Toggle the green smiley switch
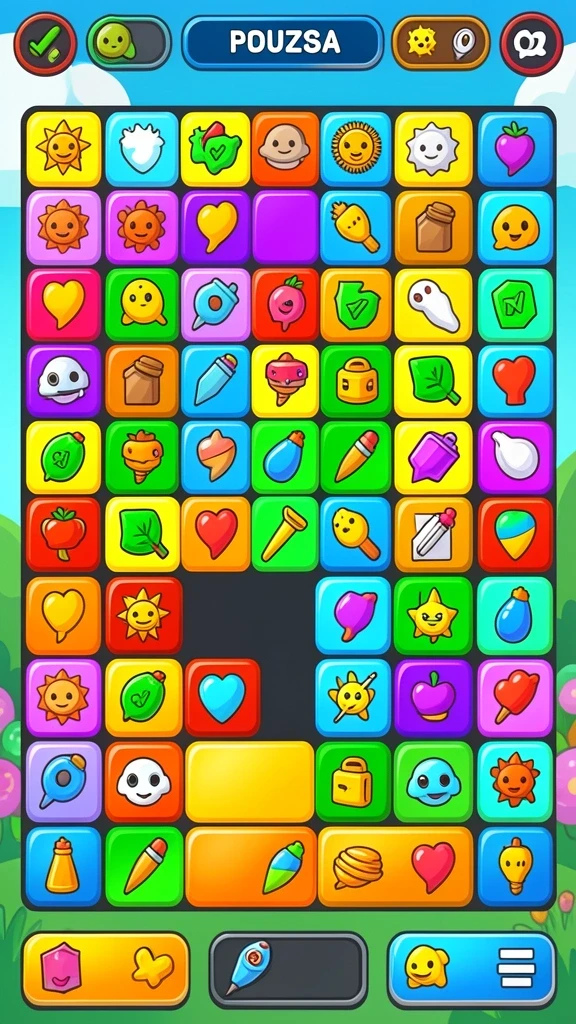 [x=129, y=42]
